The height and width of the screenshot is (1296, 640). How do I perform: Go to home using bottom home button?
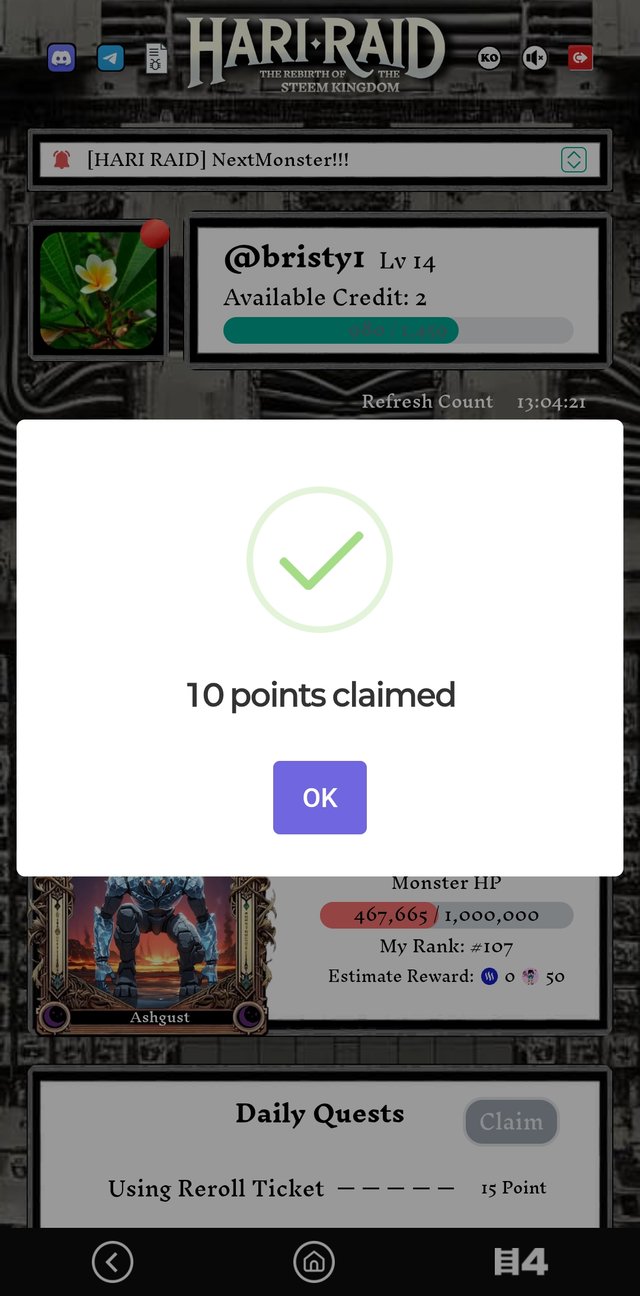pos(313,1262)
